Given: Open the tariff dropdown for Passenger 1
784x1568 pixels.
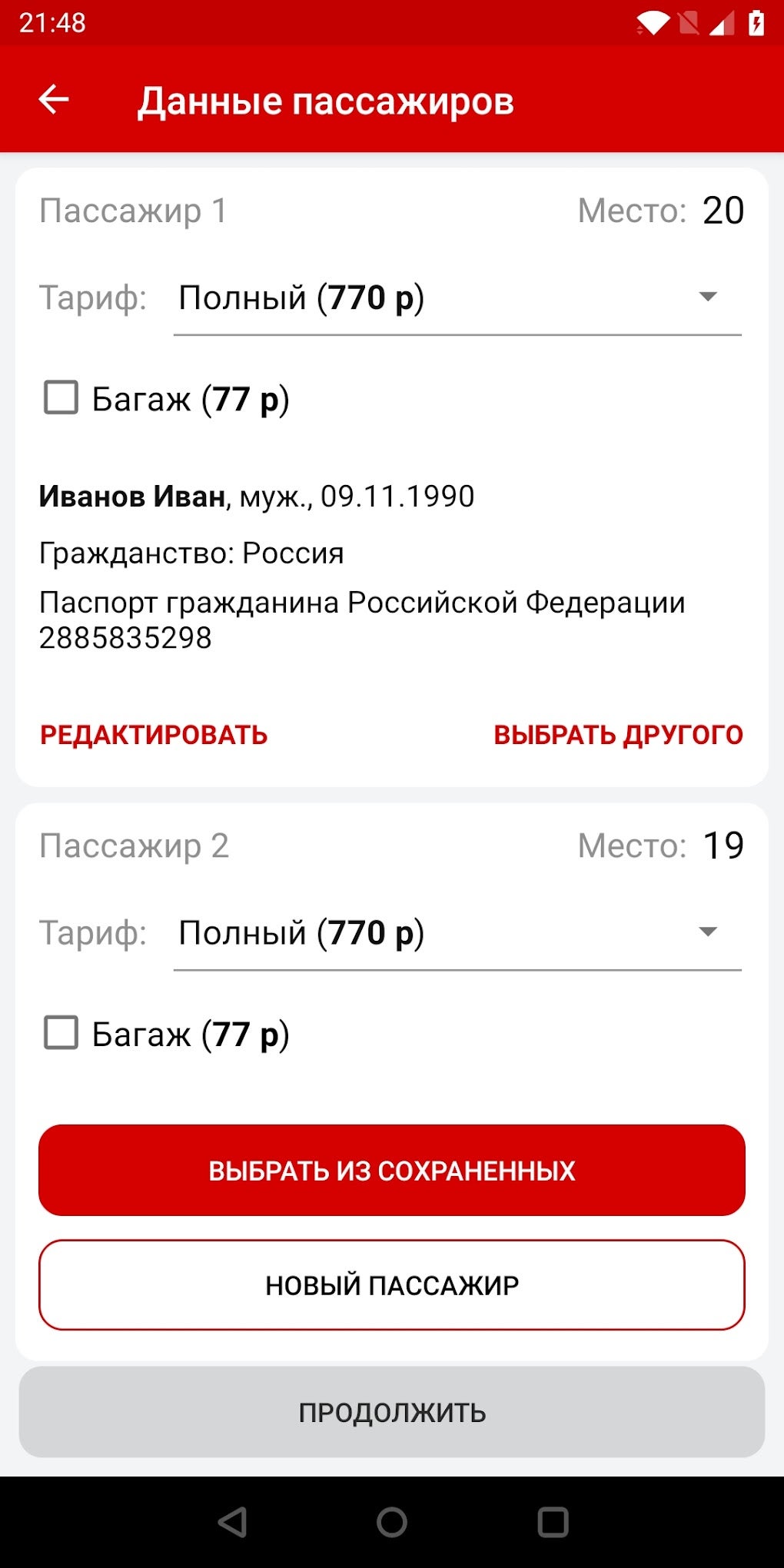Looking at the screenshot, I should (457, 298).
